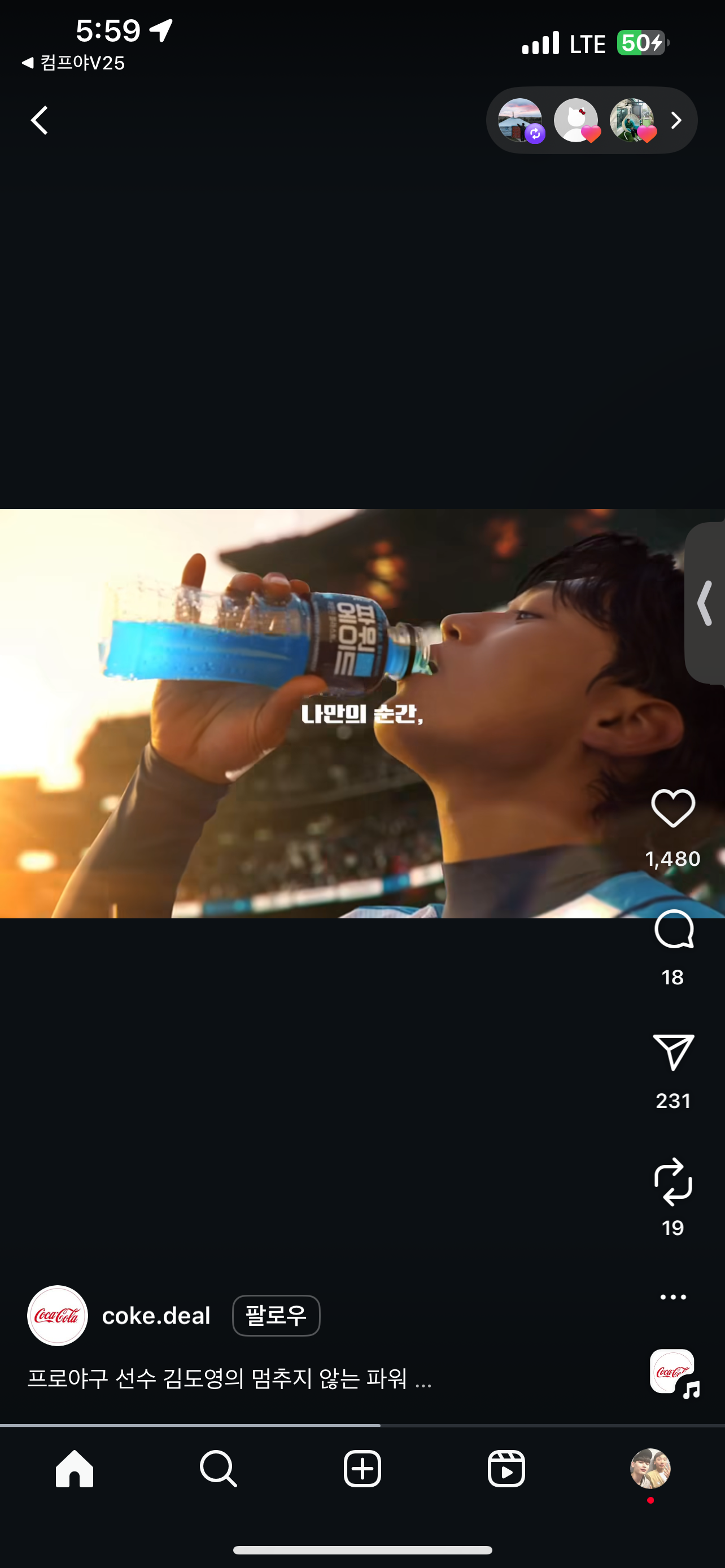Return to 컴프야V25 app
Screen dimensions: 725x1568
coord(73,63)
